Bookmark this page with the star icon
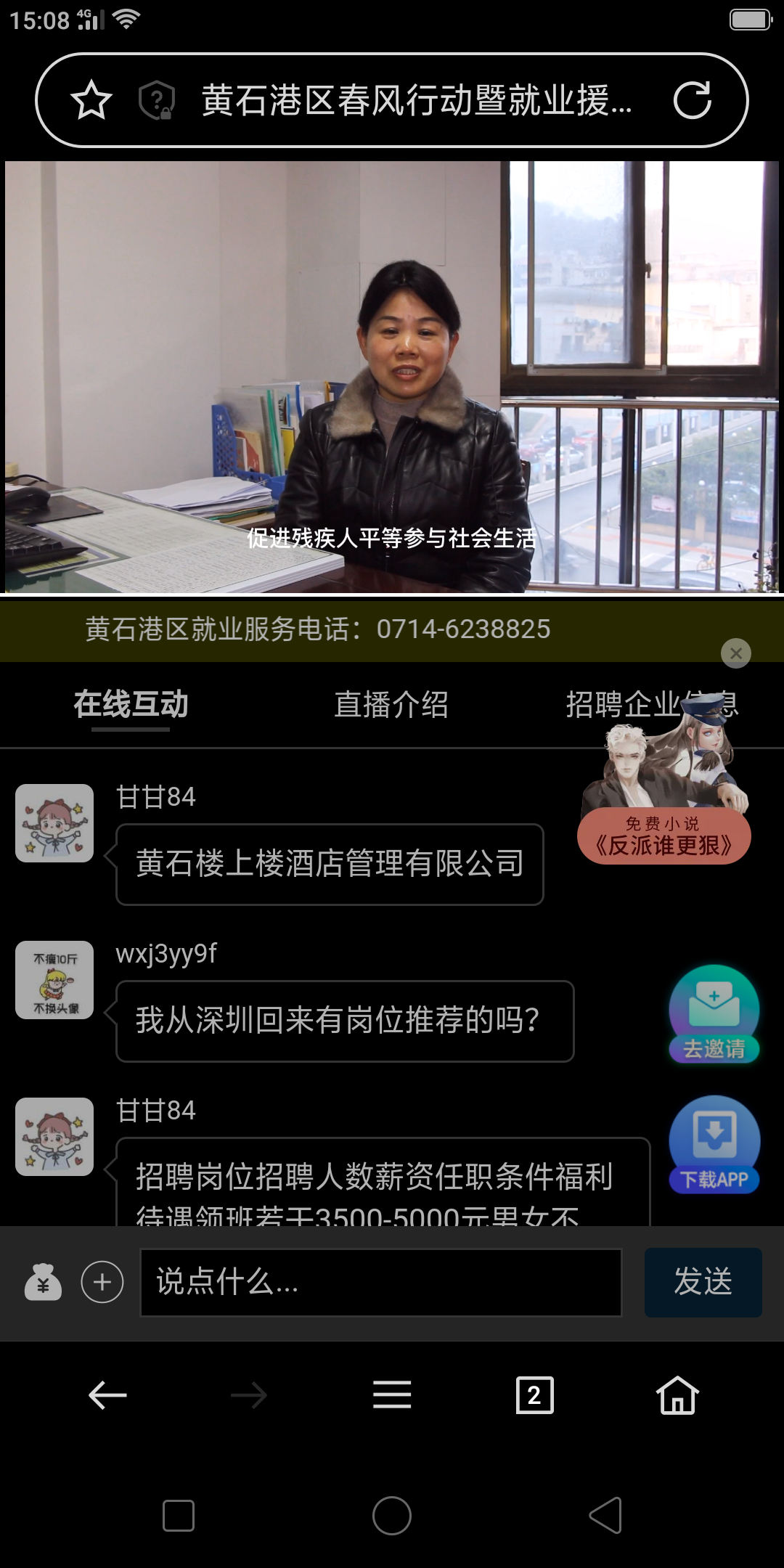 click(91, 100)
